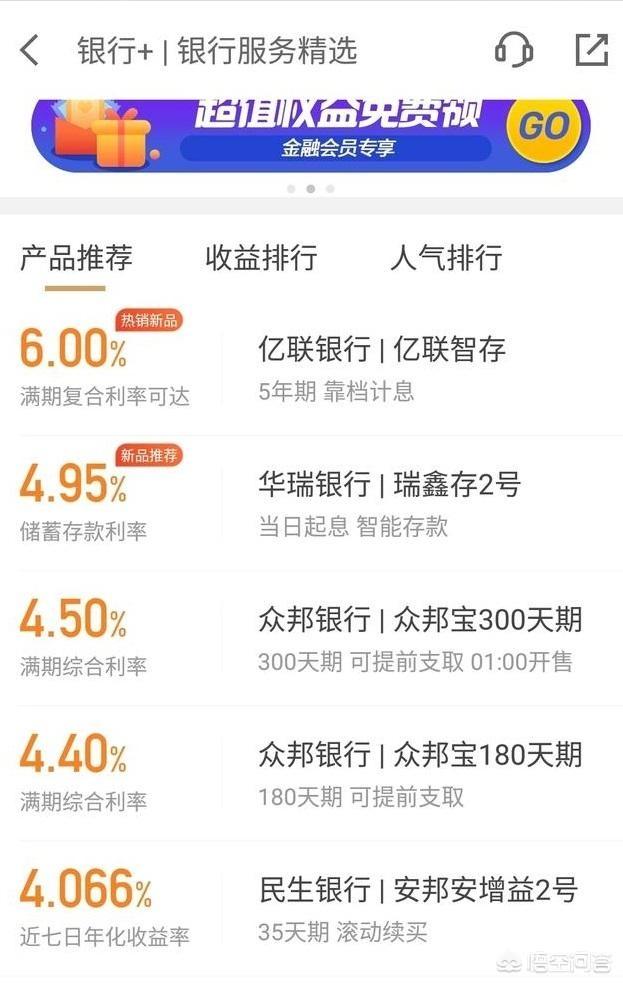Switch to the 收益排行 tab
This screenshot has height=984, width=623.
tap(261, 258)
